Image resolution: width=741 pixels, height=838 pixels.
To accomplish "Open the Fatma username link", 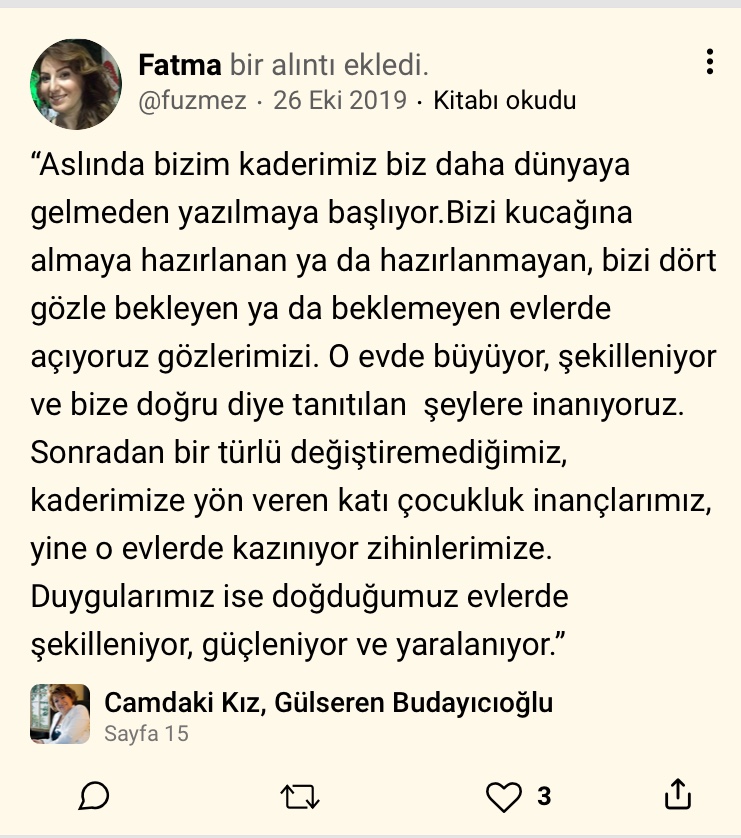I will pos(179,66).
